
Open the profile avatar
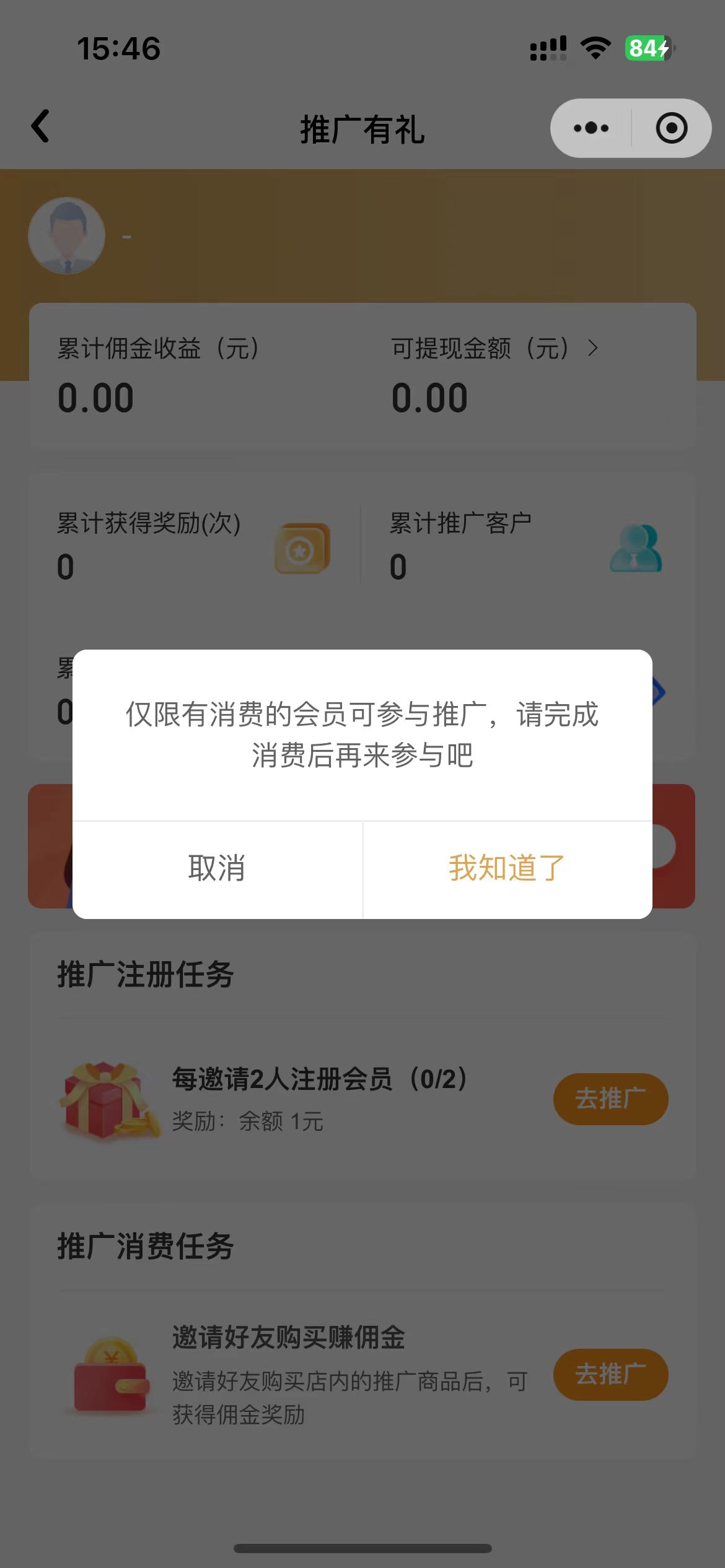[66, 236]
